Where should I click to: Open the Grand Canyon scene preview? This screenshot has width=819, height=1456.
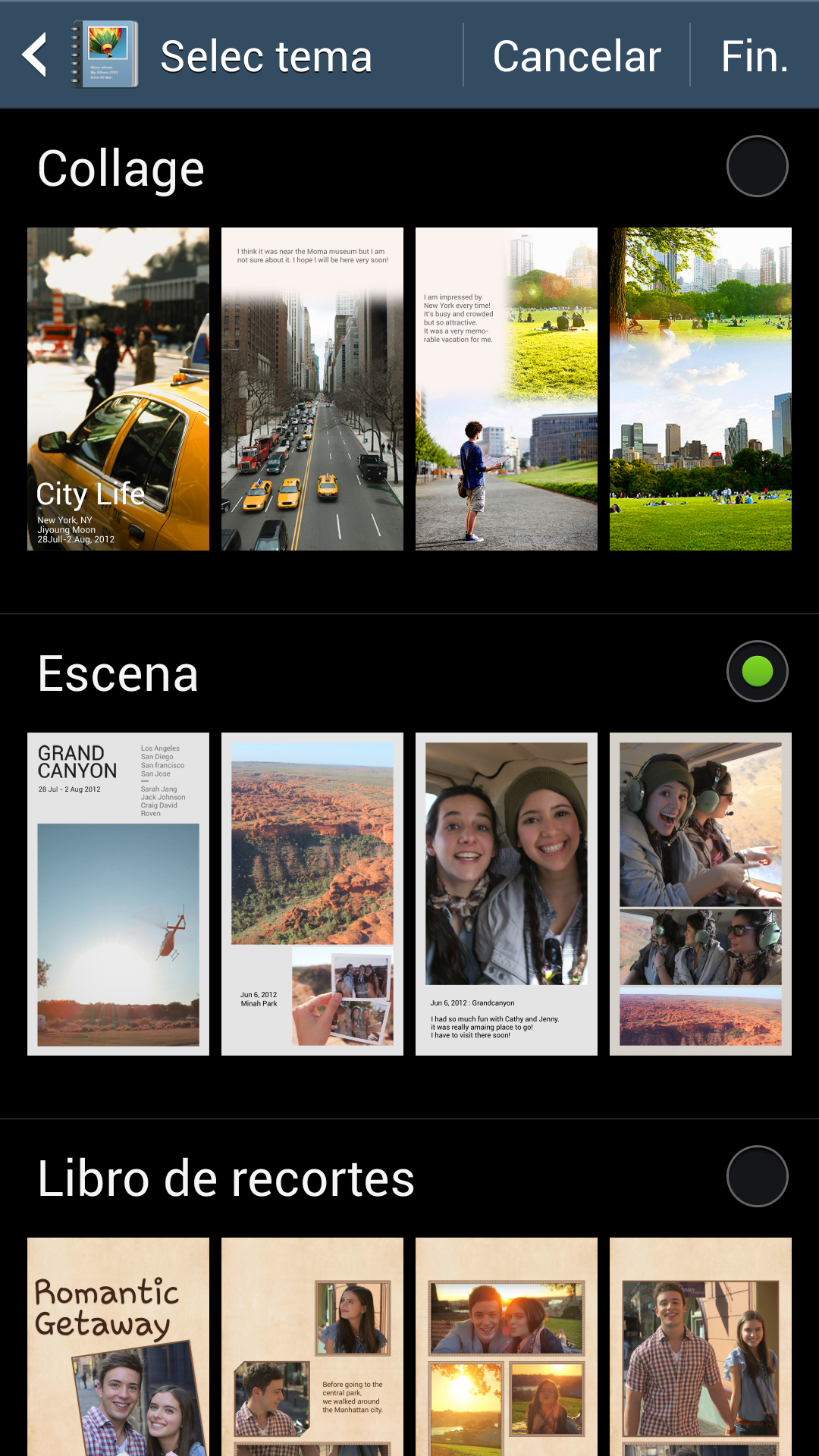click(118, 894)
